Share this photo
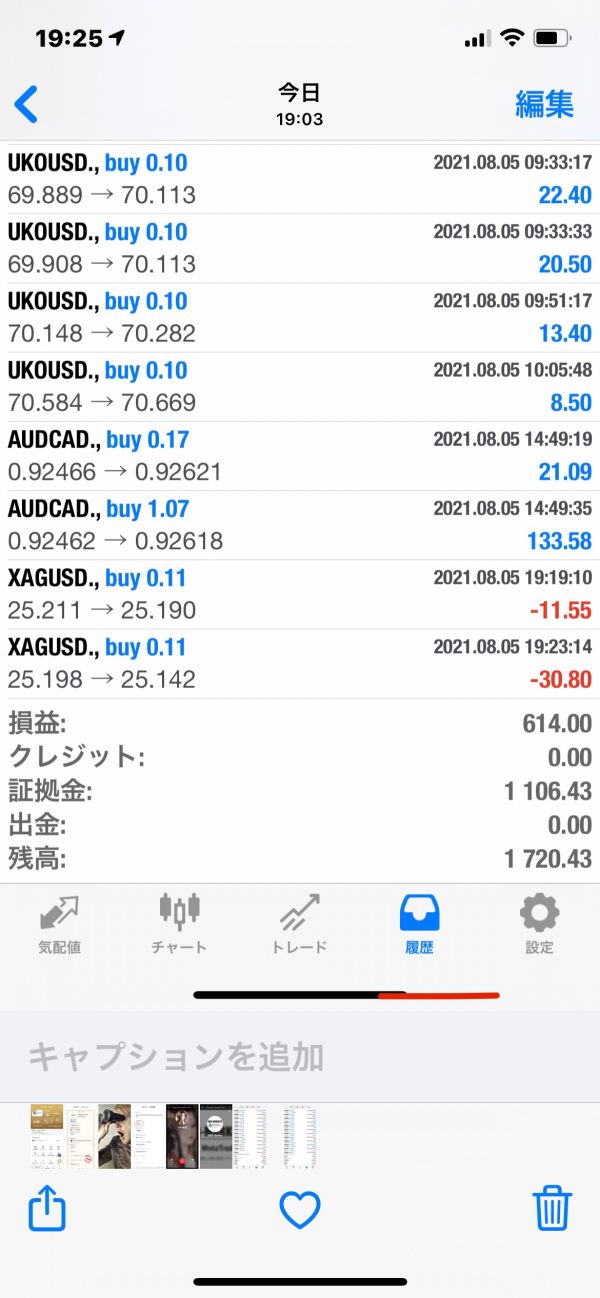This screenshot has height=1298, width=600. pyautogui.click(x=46, y=1210)
